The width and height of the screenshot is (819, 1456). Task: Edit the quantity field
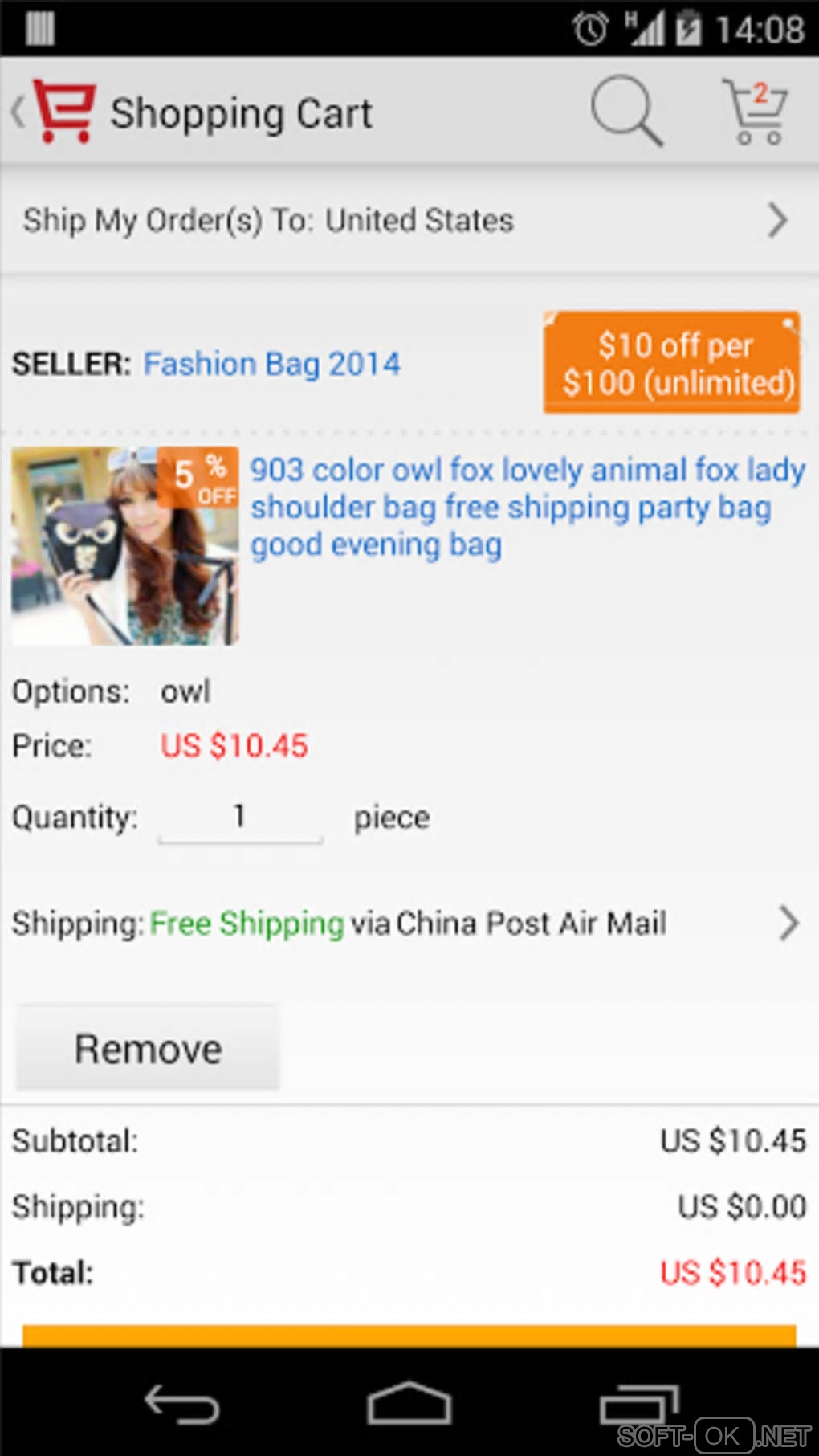pos(240,818)
